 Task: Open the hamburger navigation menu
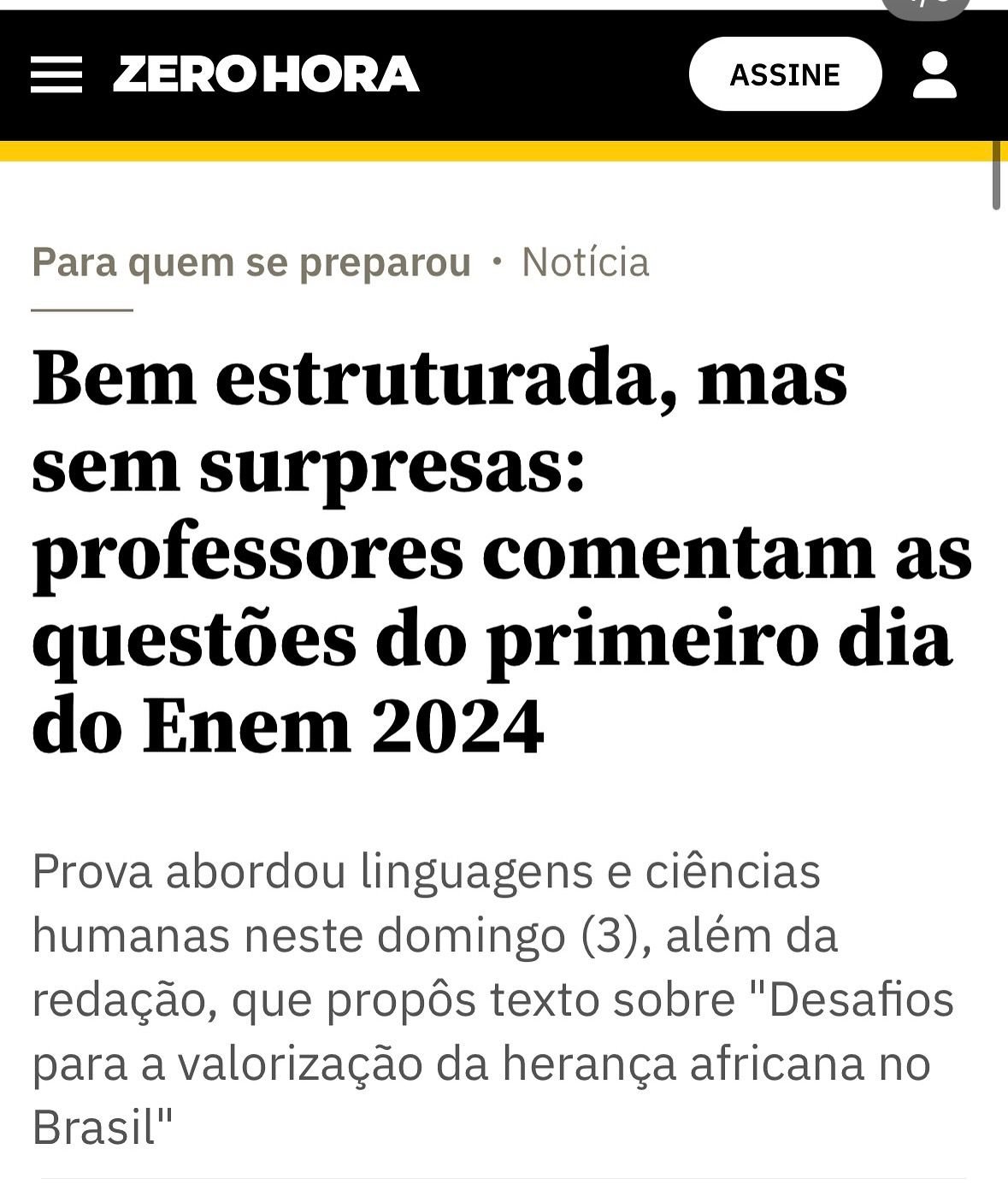(x=56, y=75)
